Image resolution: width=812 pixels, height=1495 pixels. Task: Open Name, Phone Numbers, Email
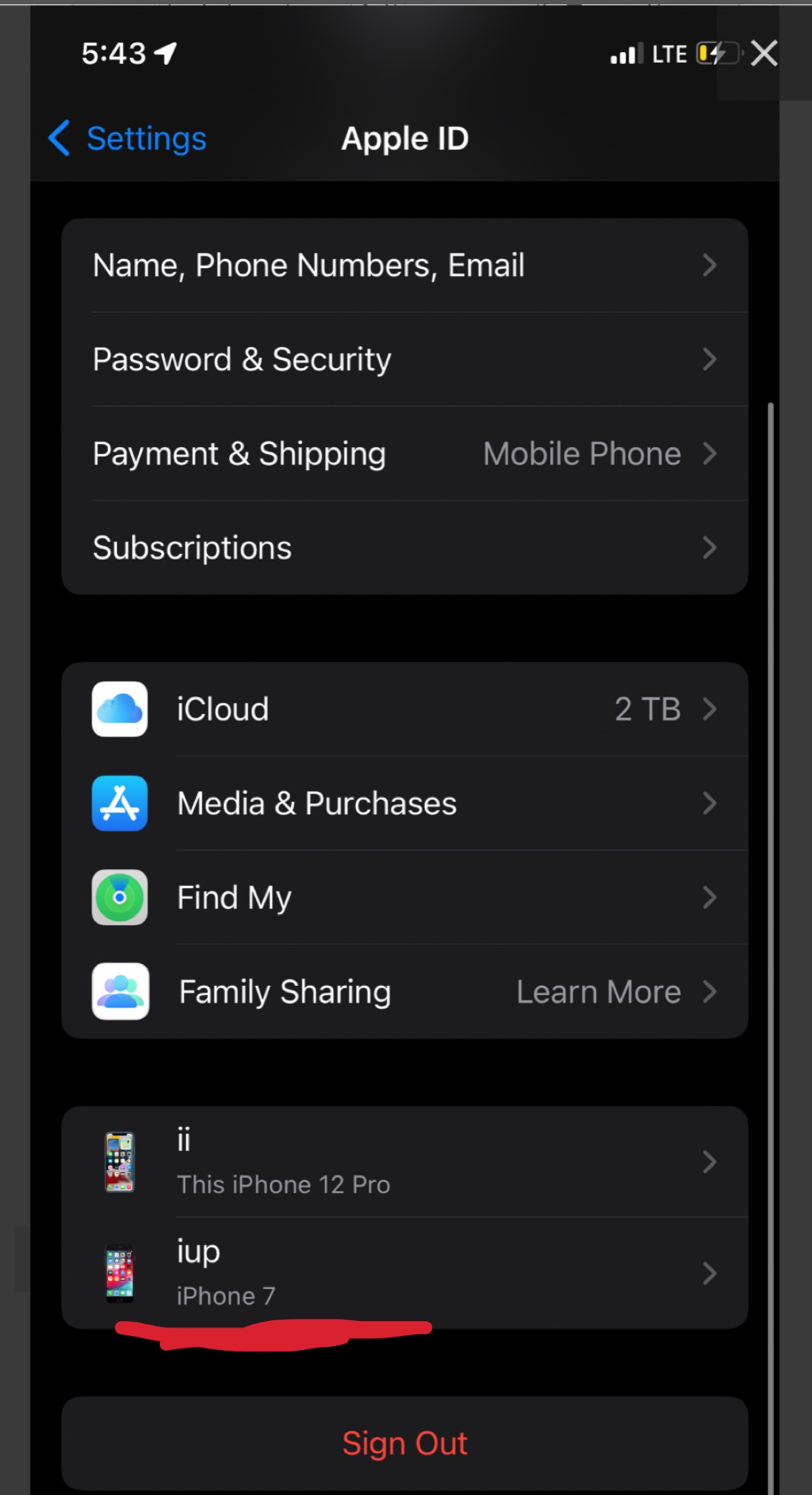coord(405,265)
